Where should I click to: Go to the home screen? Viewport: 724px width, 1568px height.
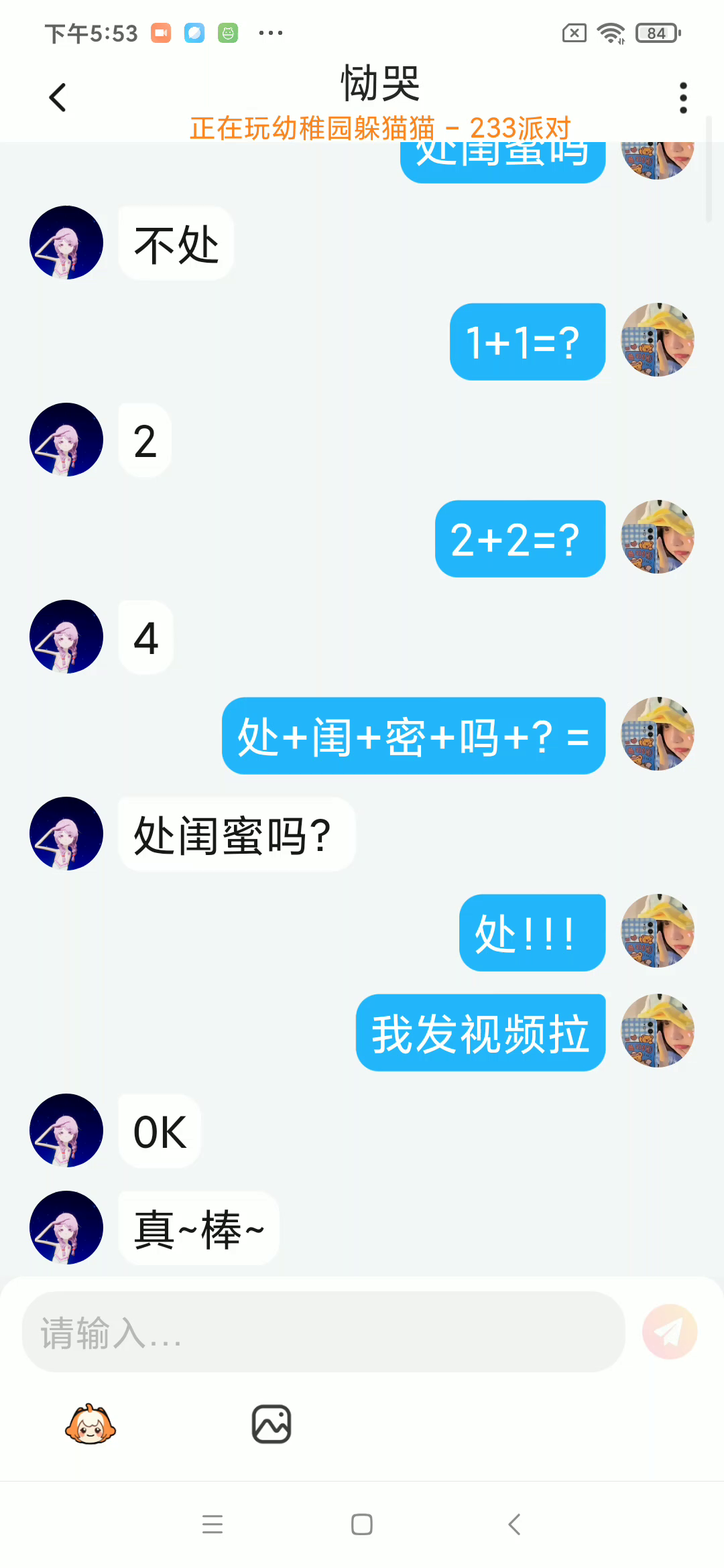coord(362,1524)
